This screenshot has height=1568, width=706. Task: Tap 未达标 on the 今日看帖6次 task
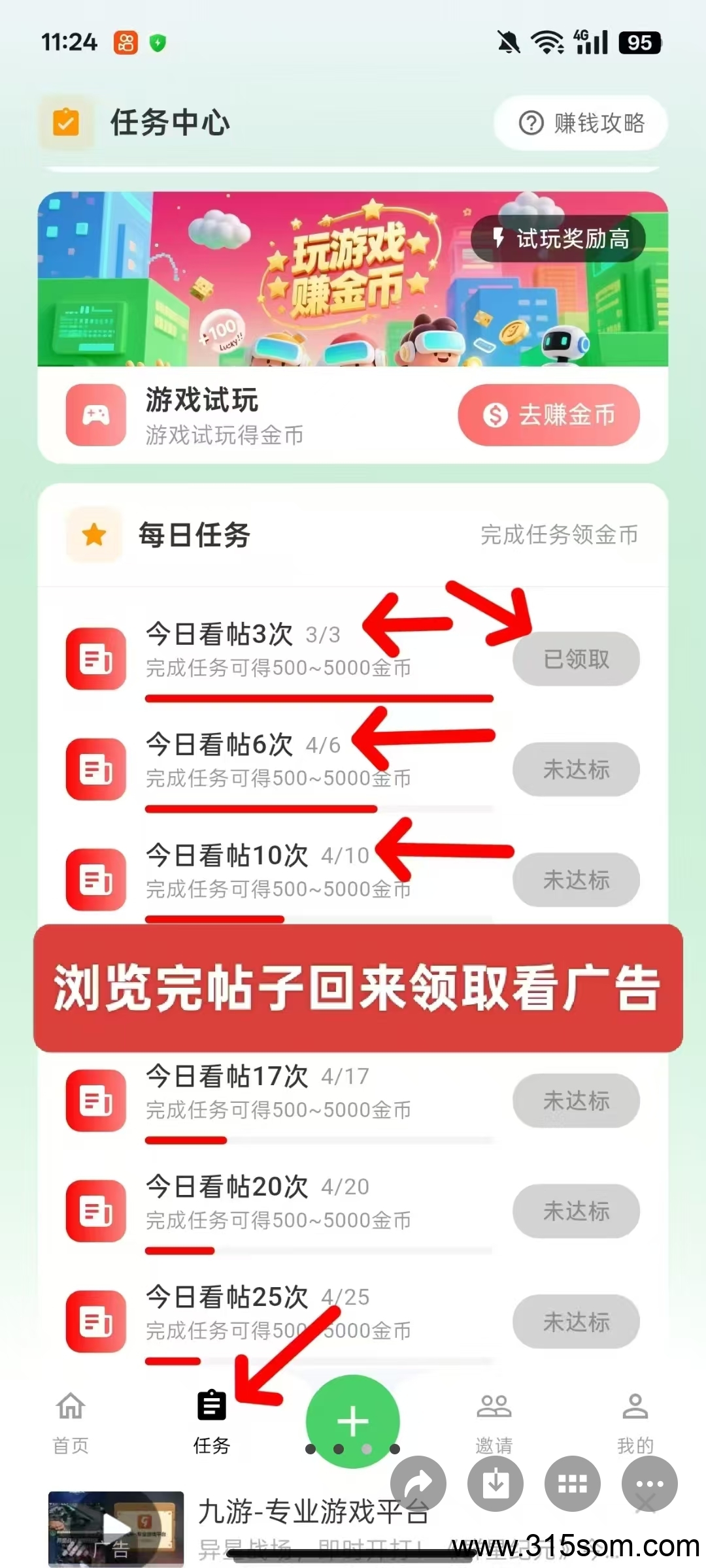click(x=576, y=769)
